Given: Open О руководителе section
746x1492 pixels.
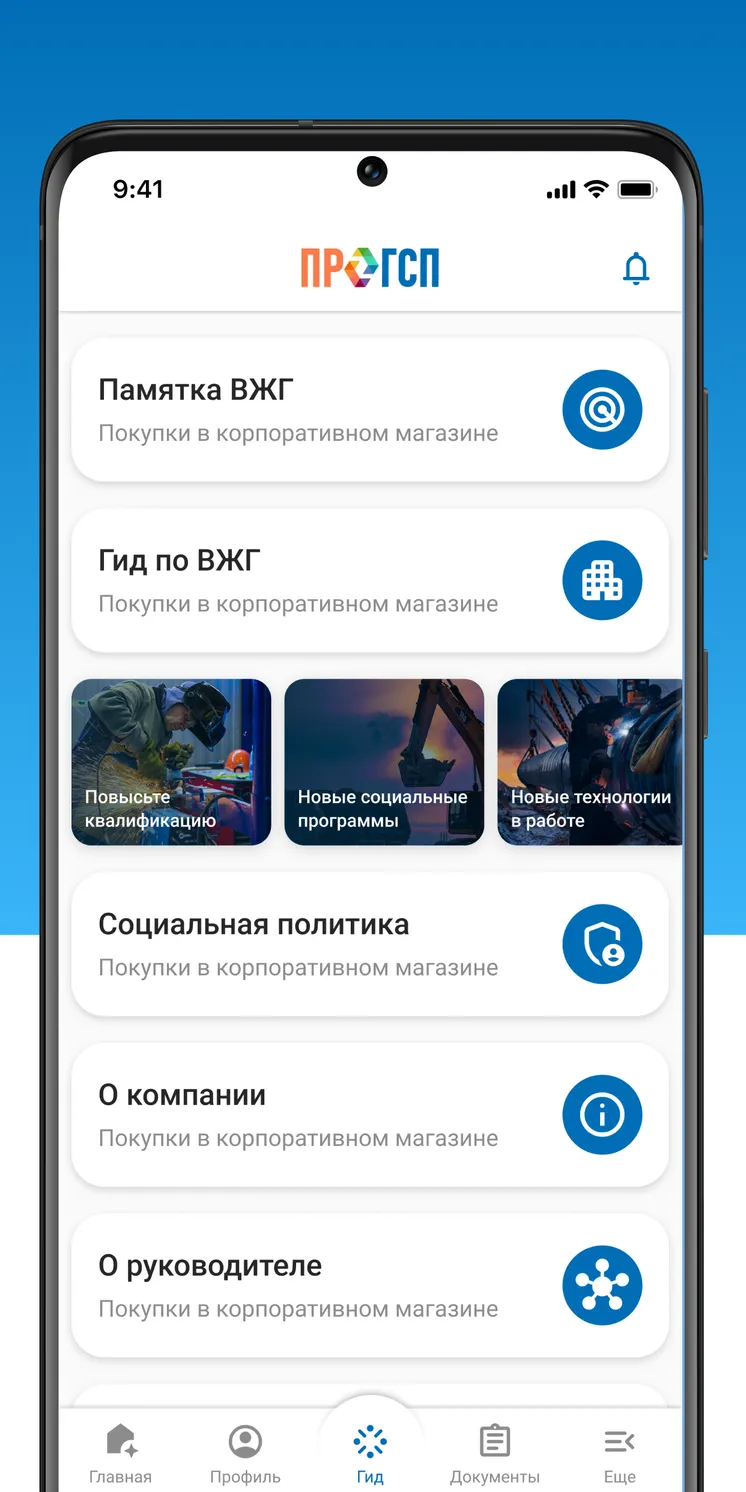Looking at the screenshot, I should pyautogui.click(x=370, y=1285).
